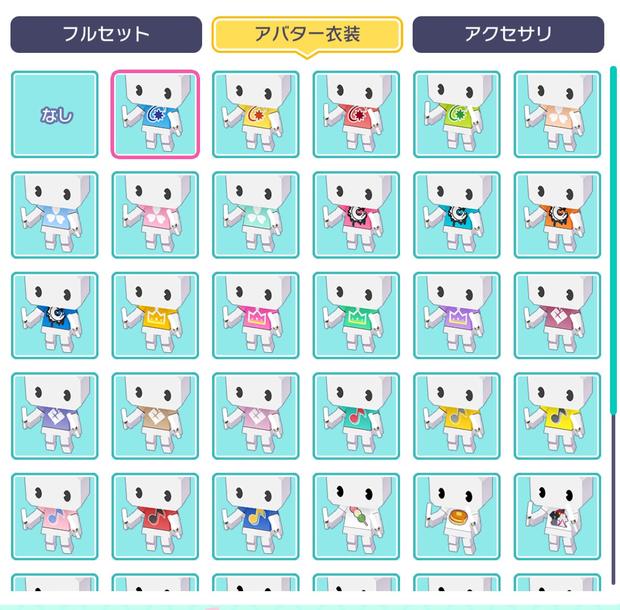Switch to the フルセット tab

[105, 35]
